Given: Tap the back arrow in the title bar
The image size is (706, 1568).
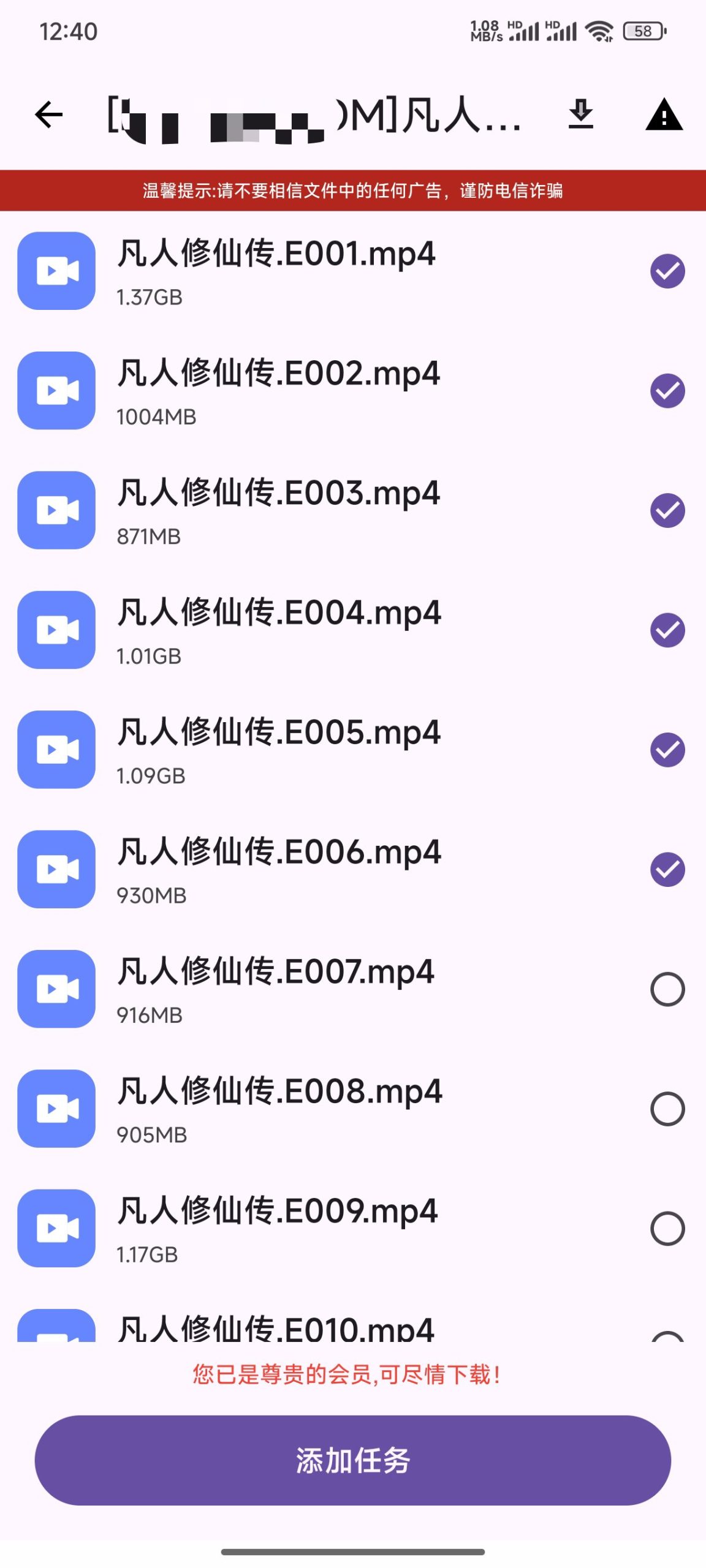Looking at the screenshot, I should point(48,115).
